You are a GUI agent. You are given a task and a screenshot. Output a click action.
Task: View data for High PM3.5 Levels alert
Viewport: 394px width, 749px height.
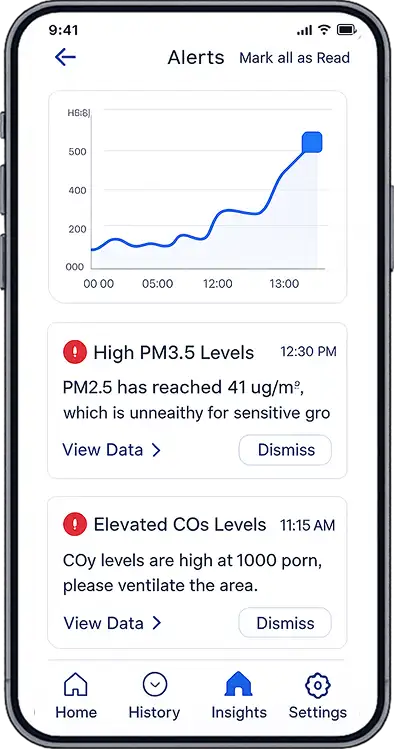tap(111, 449)
